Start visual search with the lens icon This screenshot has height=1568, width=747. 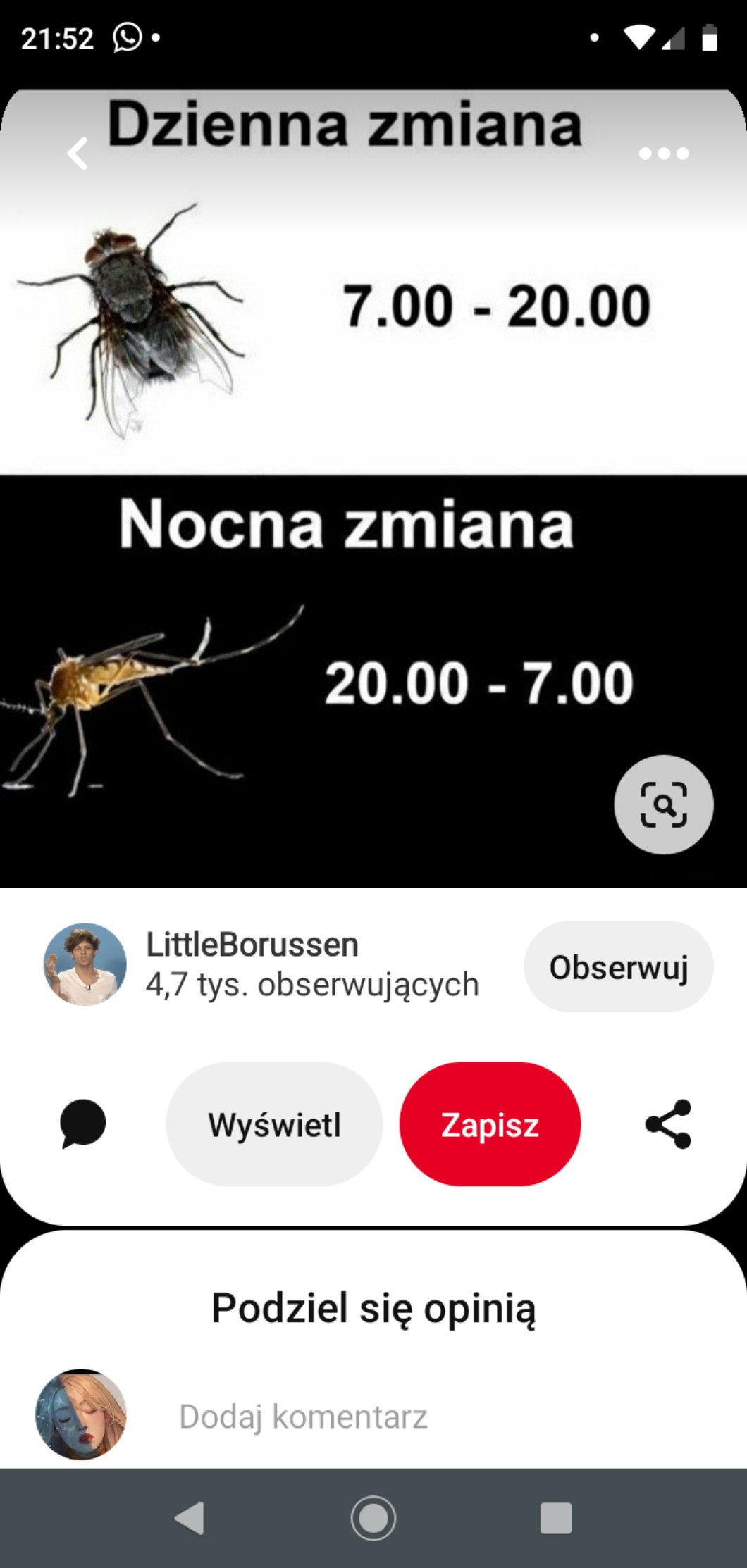click(663, 804)
